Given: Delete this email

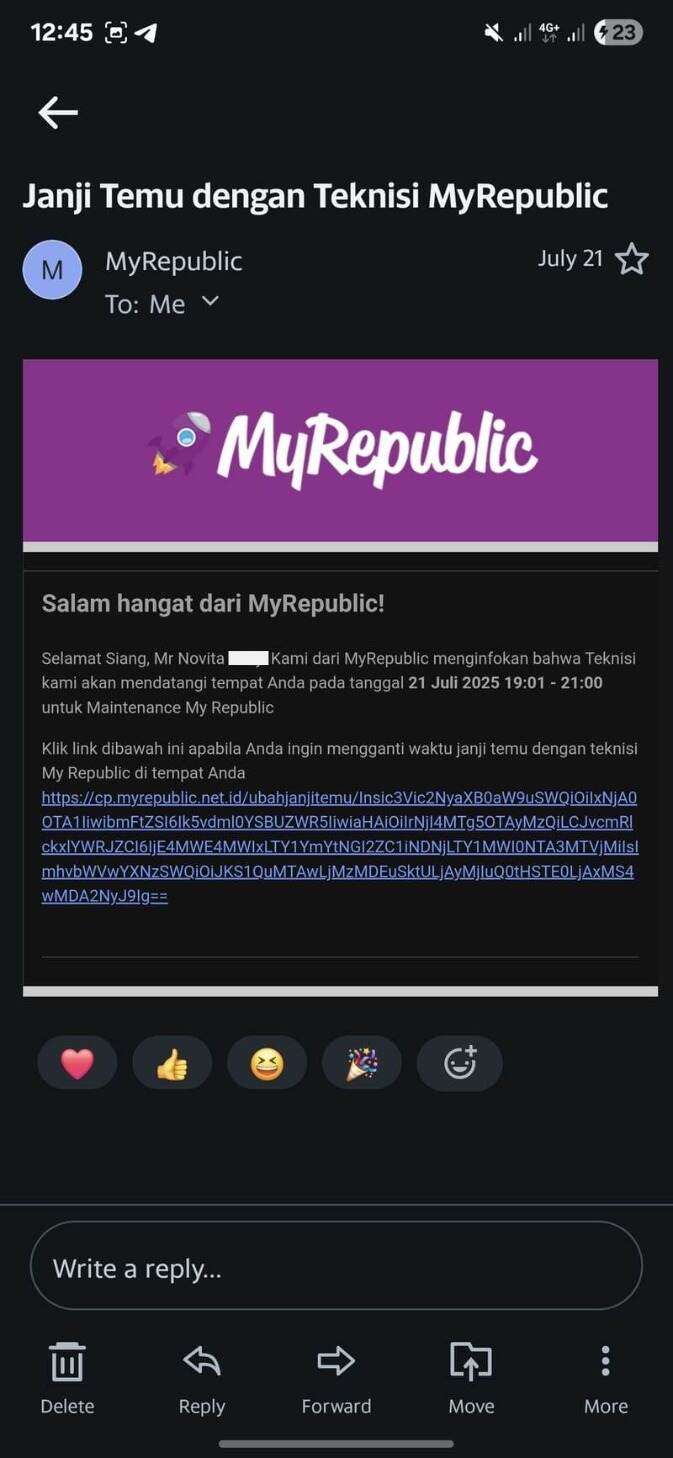Looking at the screenshot, I should pyautogui.click(x=67, y=1379).
